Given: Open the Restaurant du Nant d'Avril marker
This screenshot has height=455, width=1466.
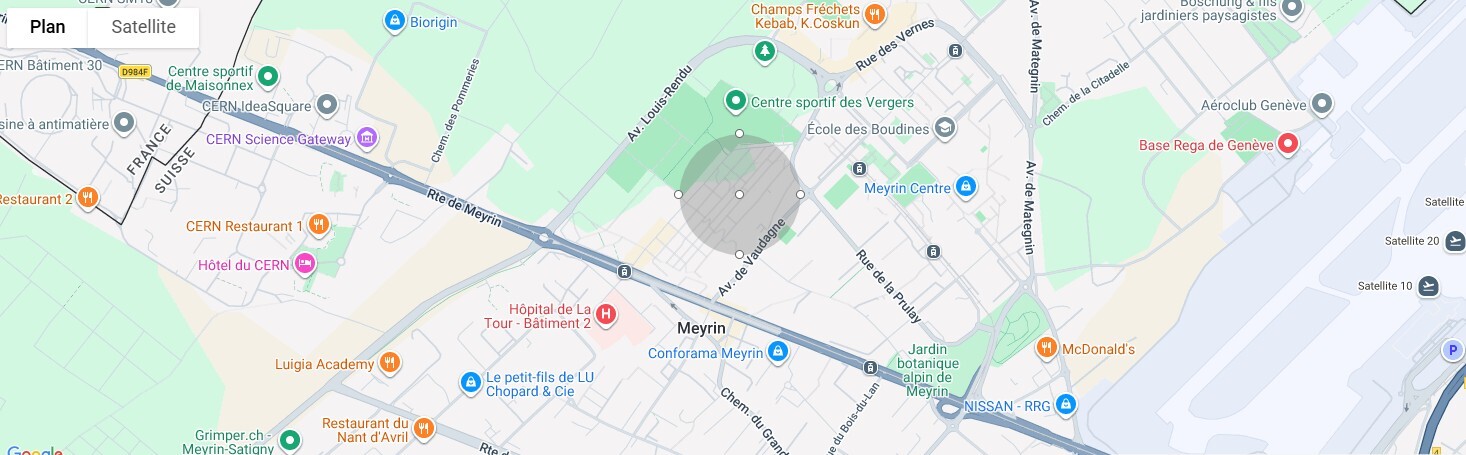Looking at the screenshot, I should tap(424, 429).
